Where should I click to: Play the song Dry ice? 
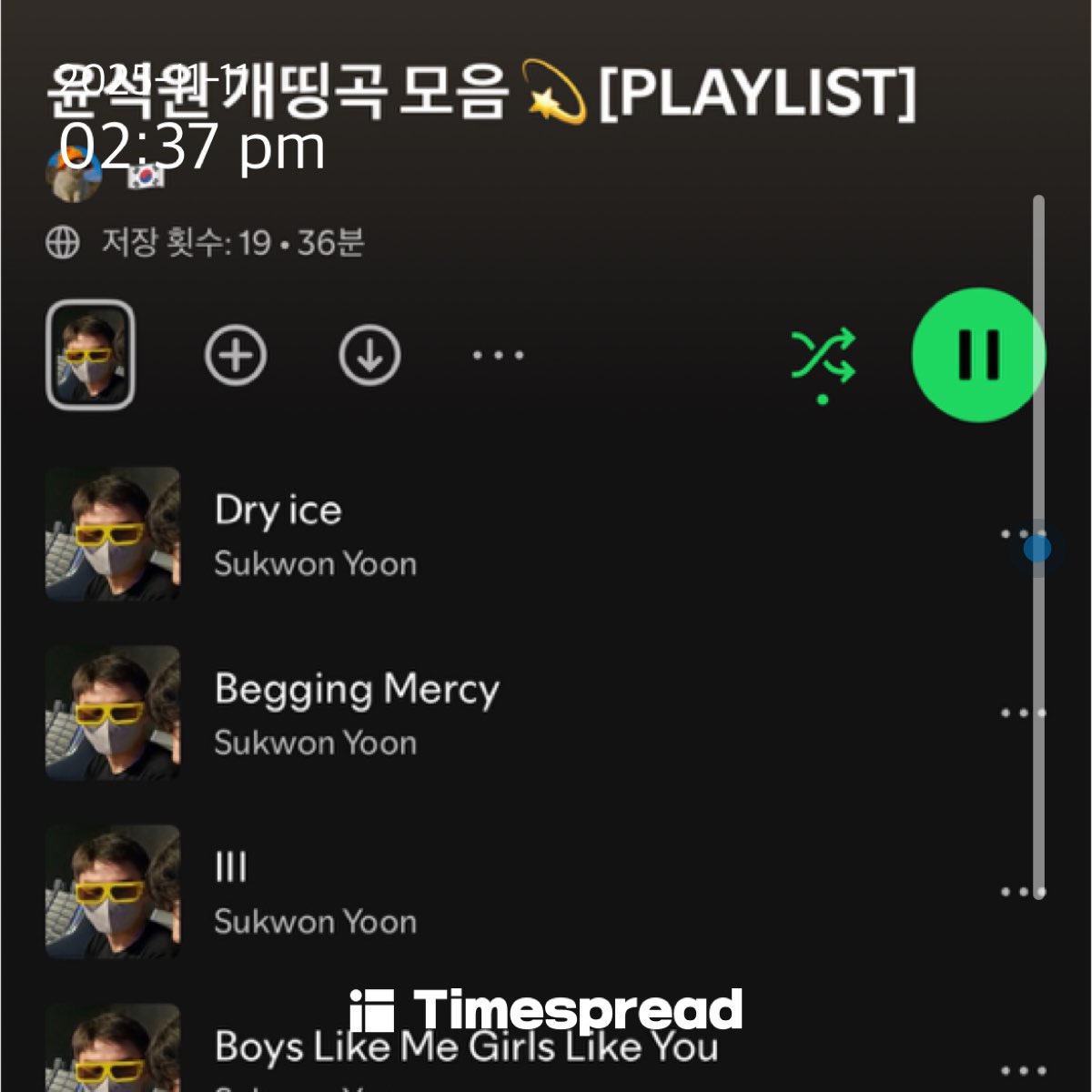278,511
